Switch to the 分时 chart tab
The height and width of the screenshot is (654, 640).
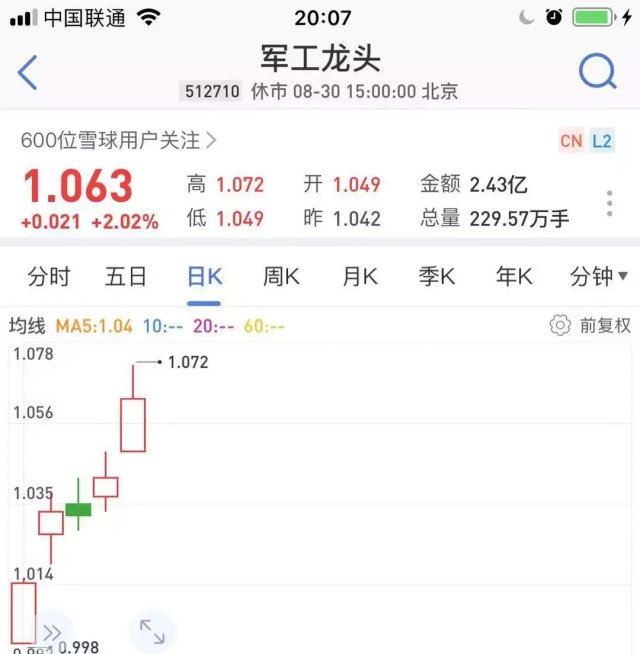(49, 277)
